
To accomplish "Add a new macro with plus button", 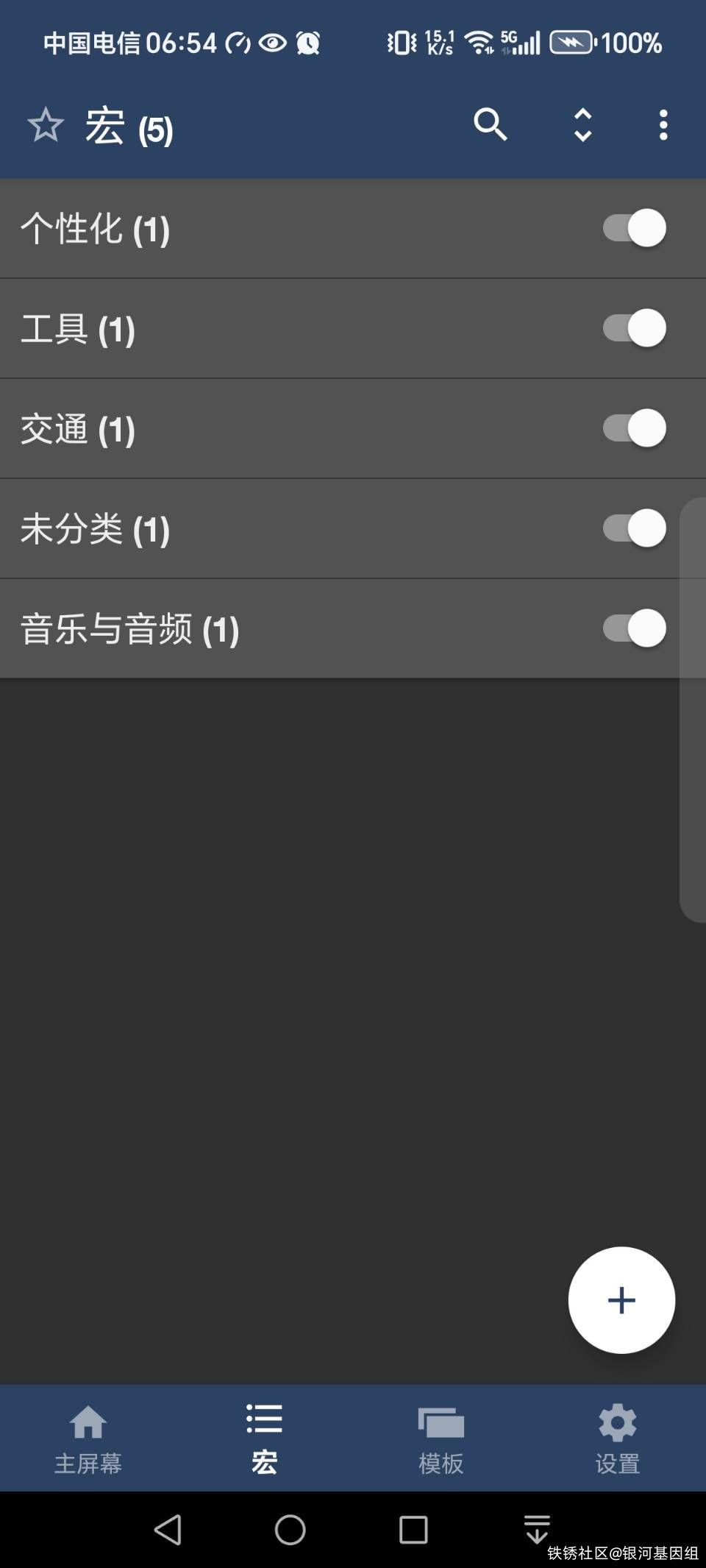I will pyautogui.click(x=621, y=1300).
